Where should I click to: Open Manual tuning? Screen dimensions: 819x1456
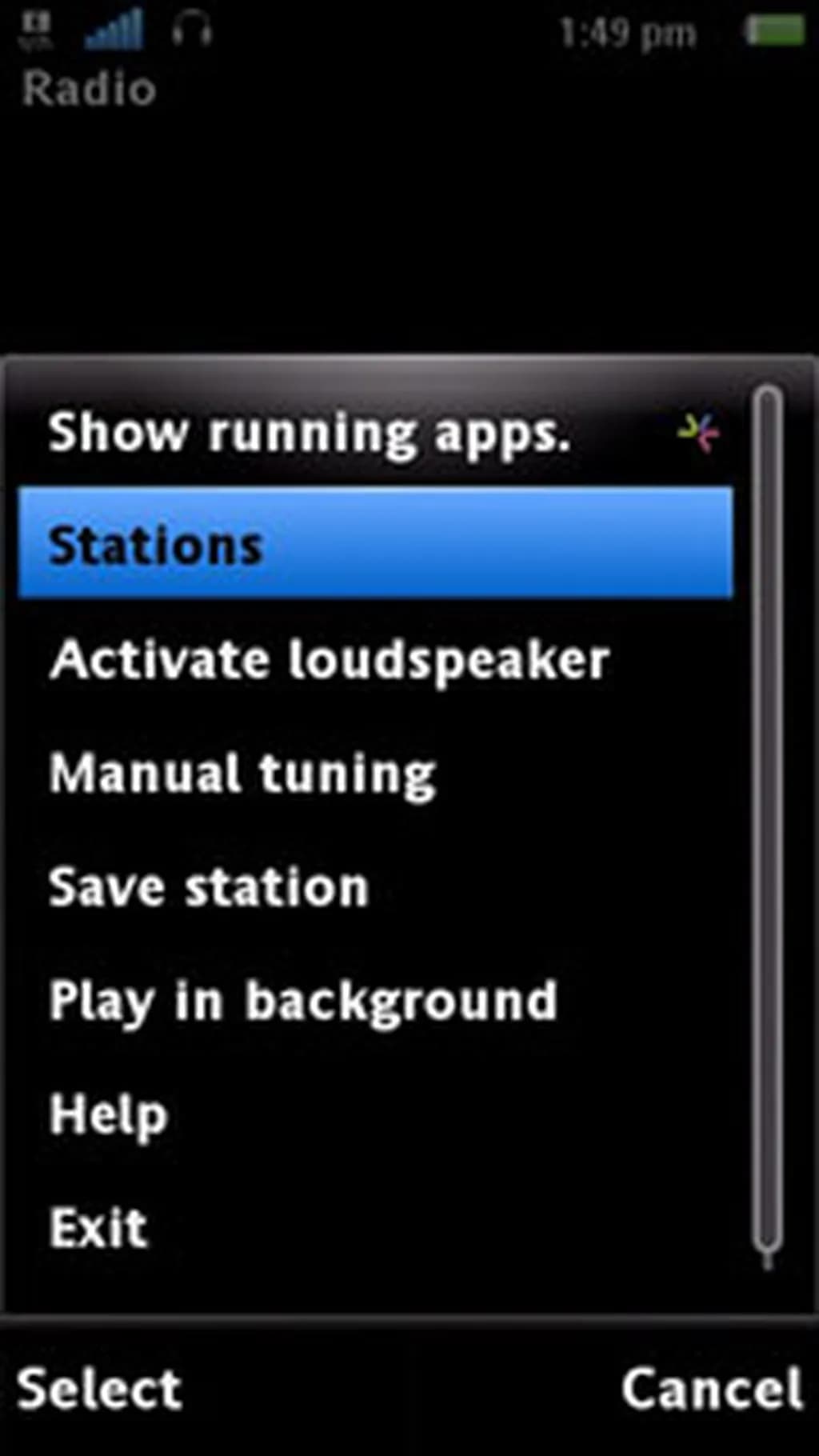click(242, 774)
